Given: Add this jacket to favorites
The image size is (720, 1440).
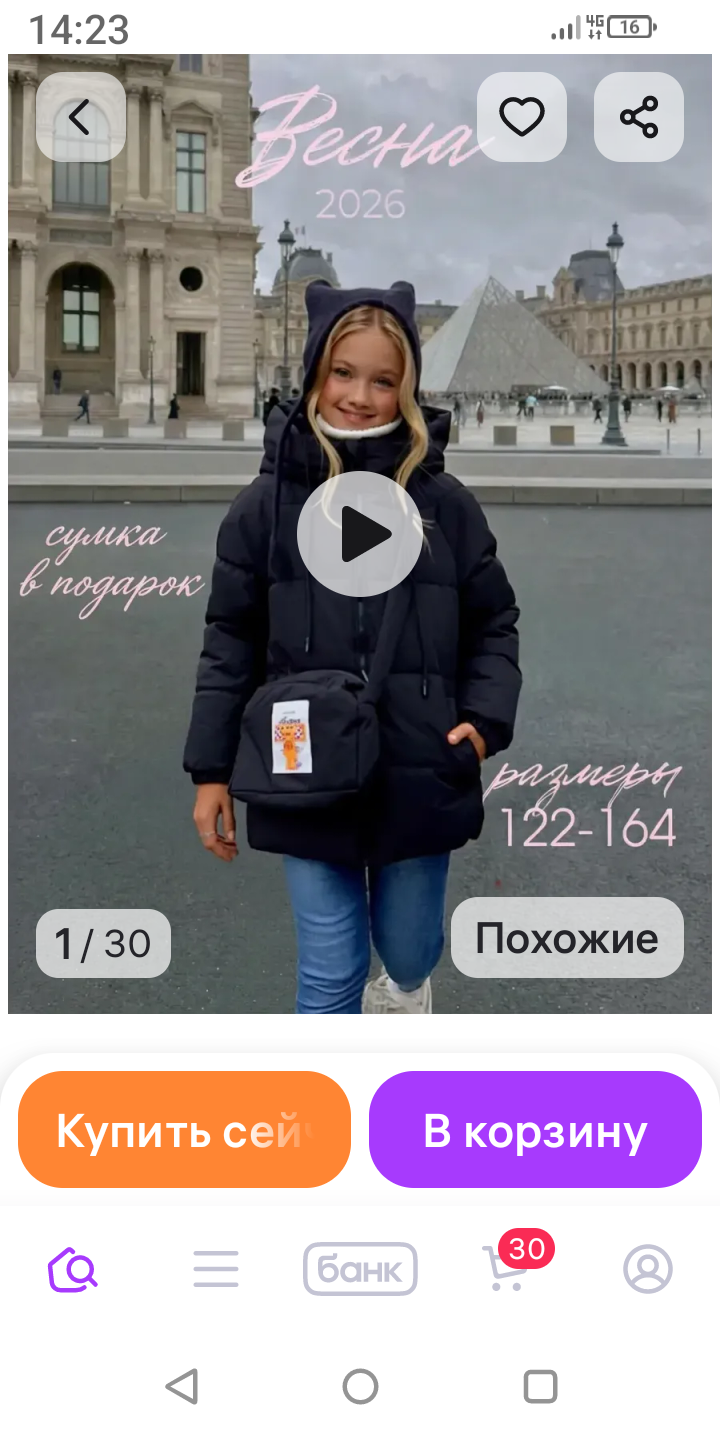Looking at the screenshot, I should click(521, 118).
